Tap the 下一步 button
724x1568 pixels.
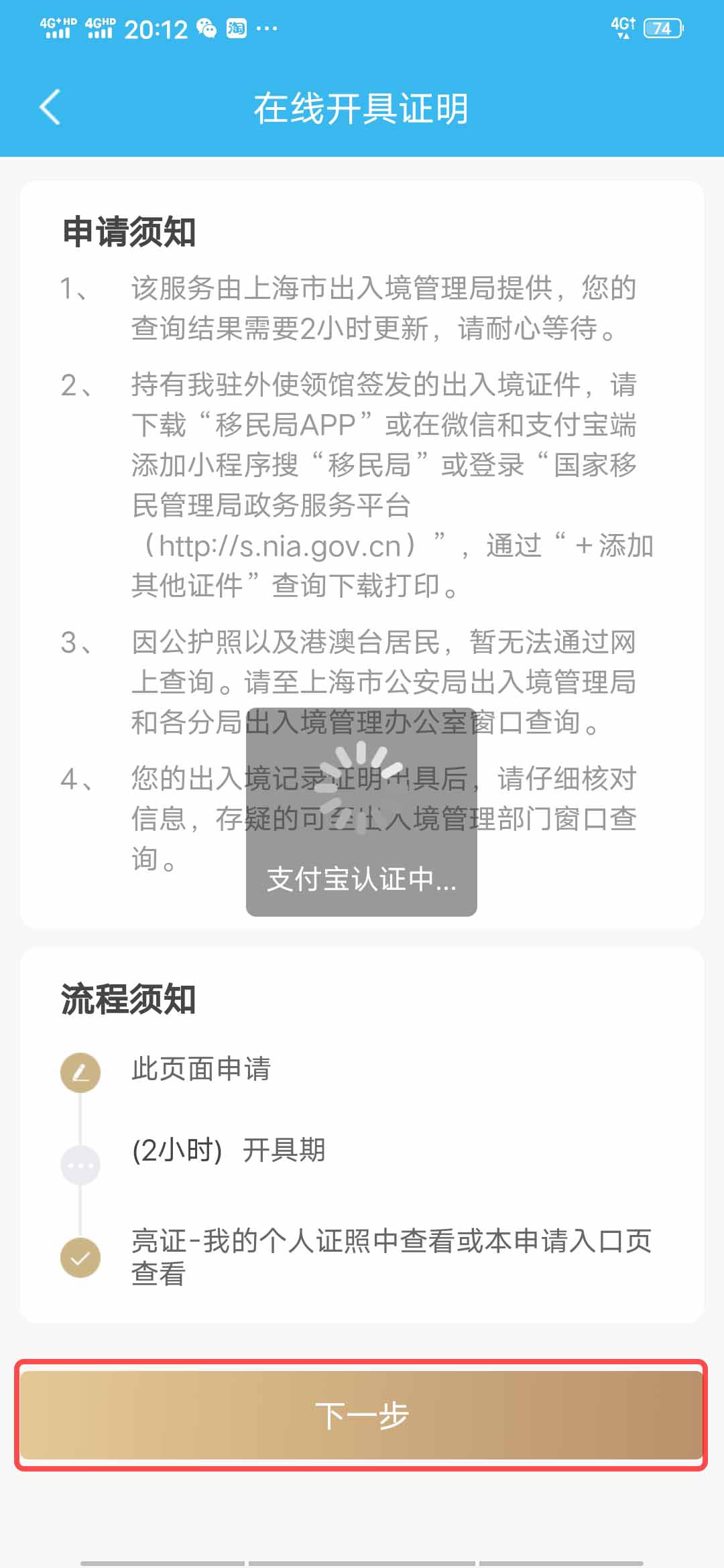pyautogui.click(x=361, y=1415)
